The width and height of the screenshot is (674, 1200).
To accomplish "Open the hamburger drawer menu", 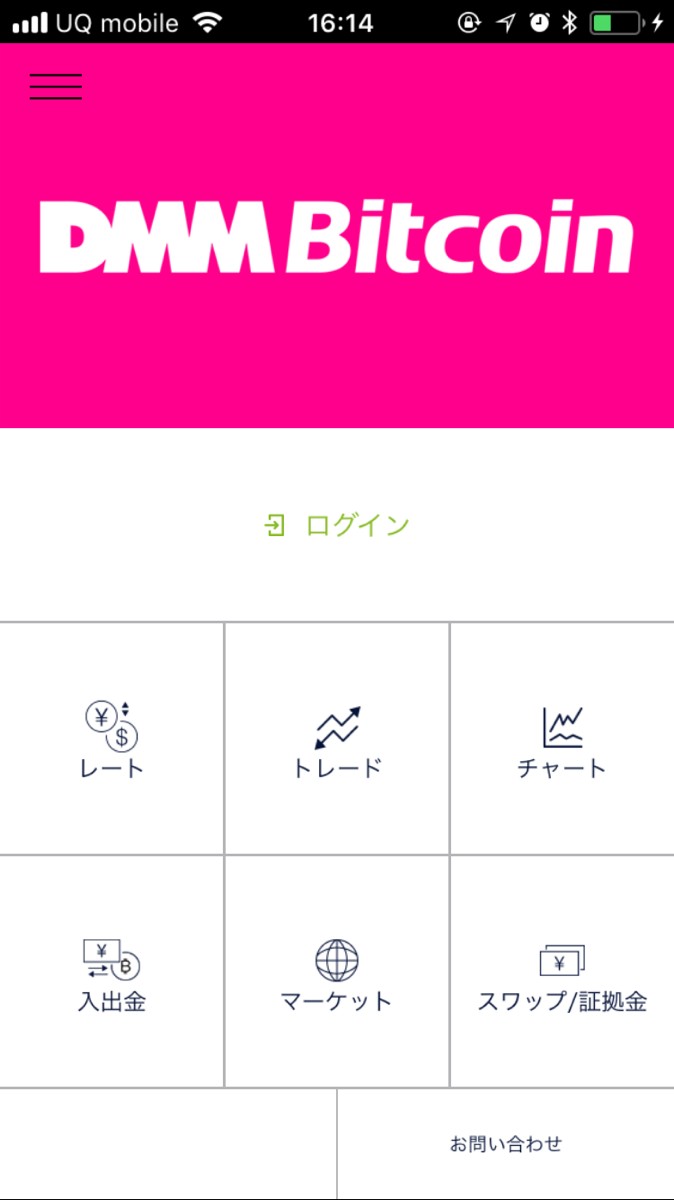I will tap(56, 87).
